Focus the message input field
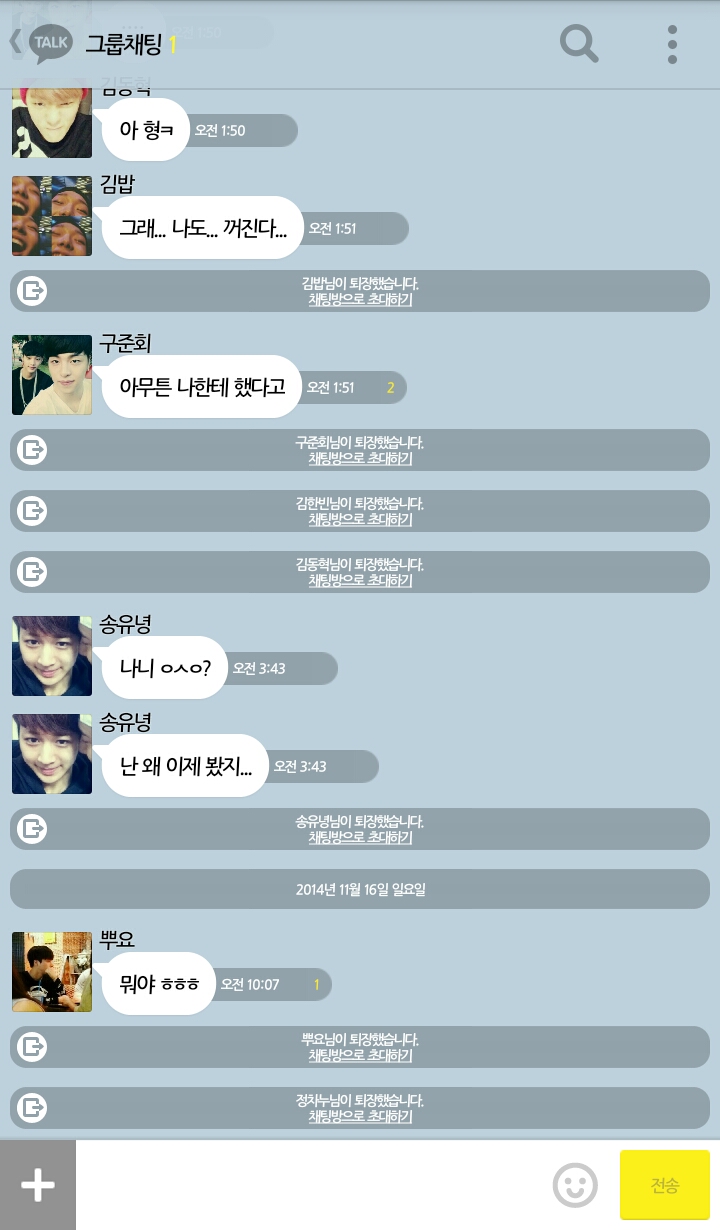This screenshot has height=1230, width=720. pyautogui.click(x=310, y=1185)
